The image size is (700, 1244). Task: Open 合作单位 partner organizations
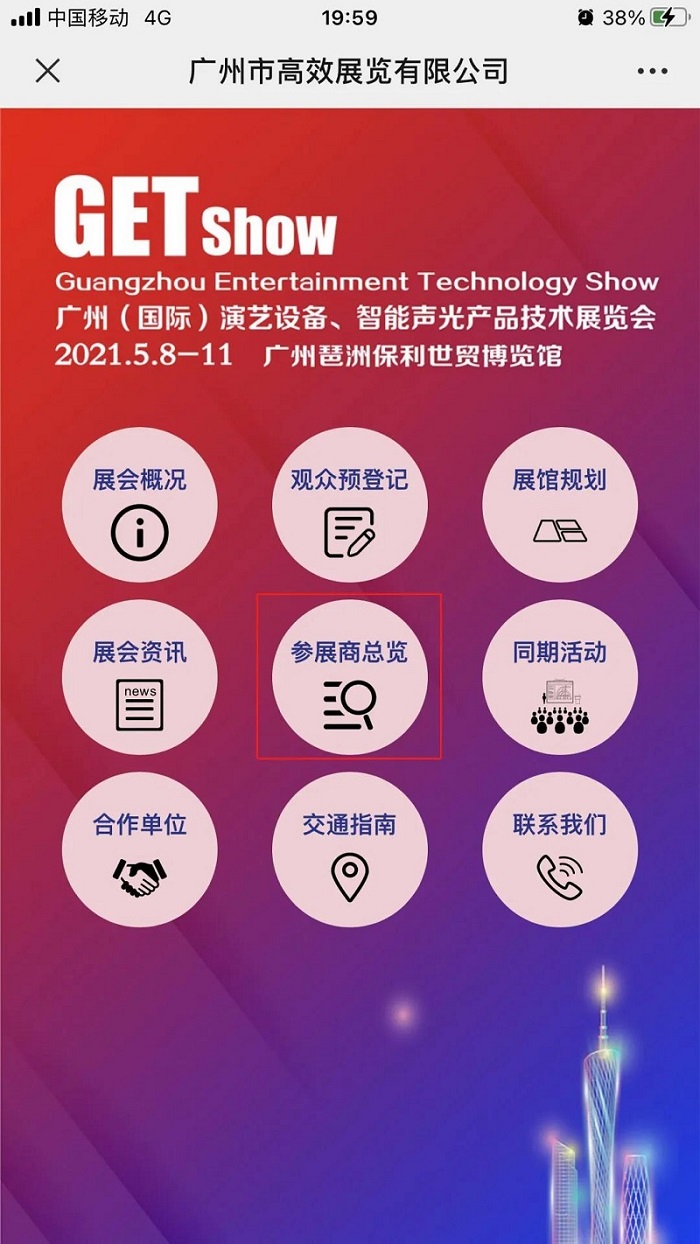coord(140,850)
